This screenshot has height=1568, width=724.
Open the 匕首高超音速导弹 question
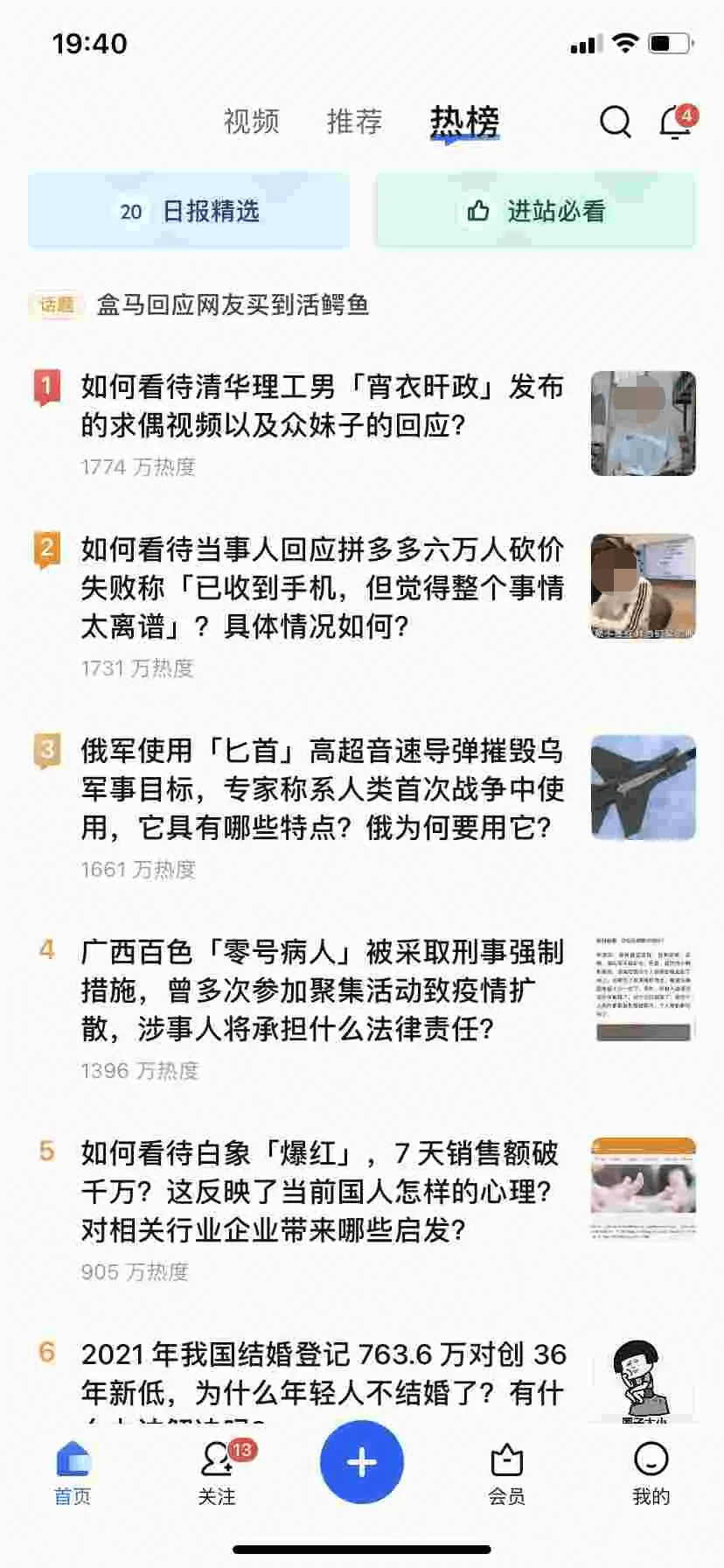pyautogui.click(x=322, y=789)
